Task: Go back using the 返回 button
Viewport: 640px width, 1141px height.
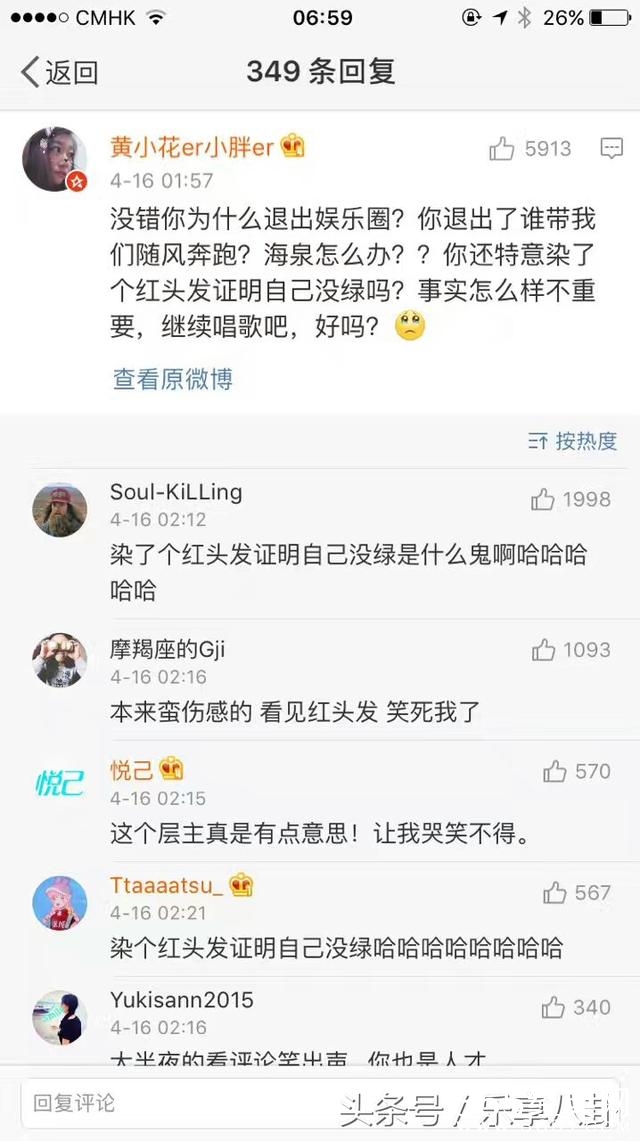Action: click(60, 72)
